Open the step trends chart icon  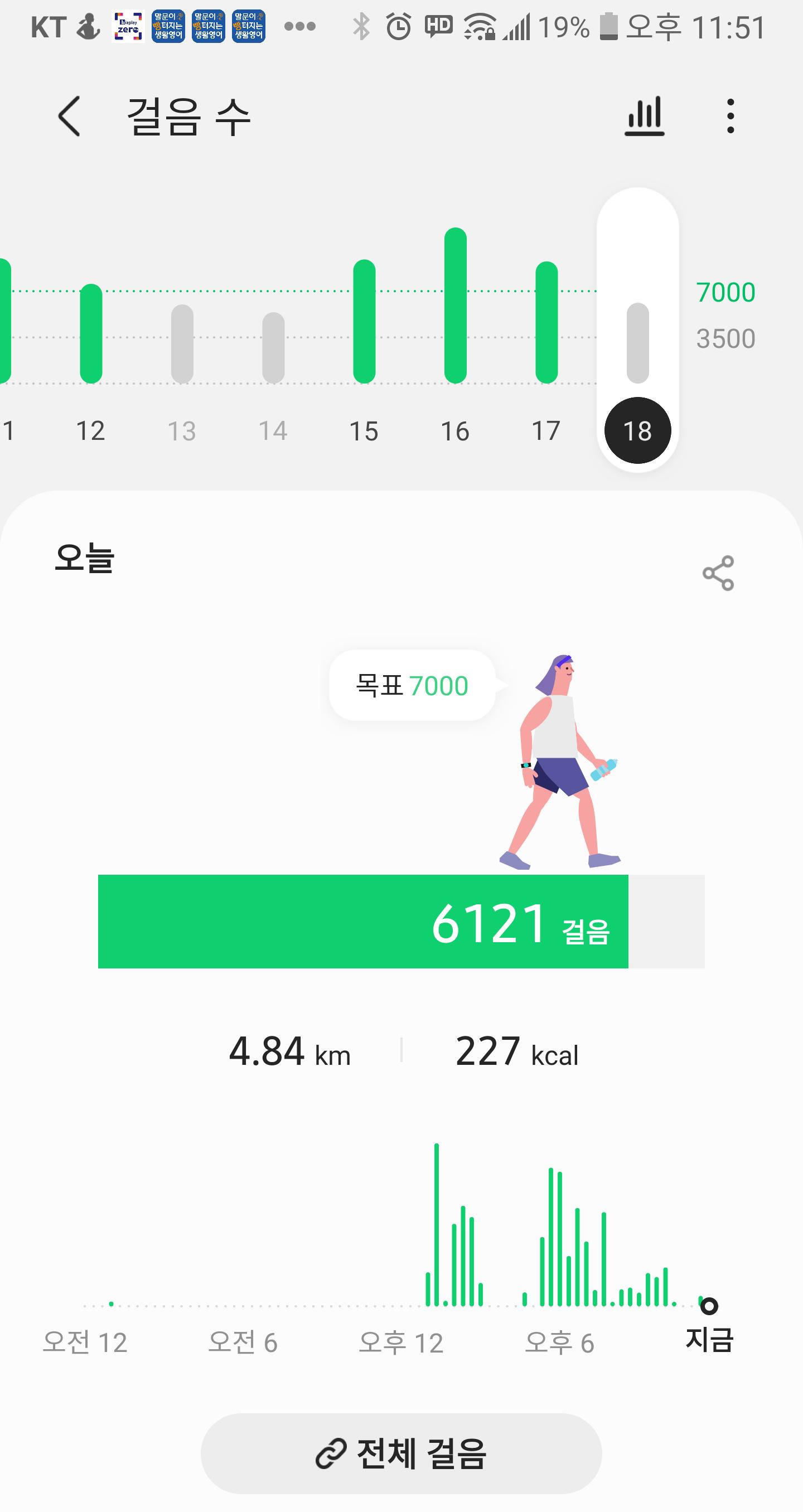645,116
